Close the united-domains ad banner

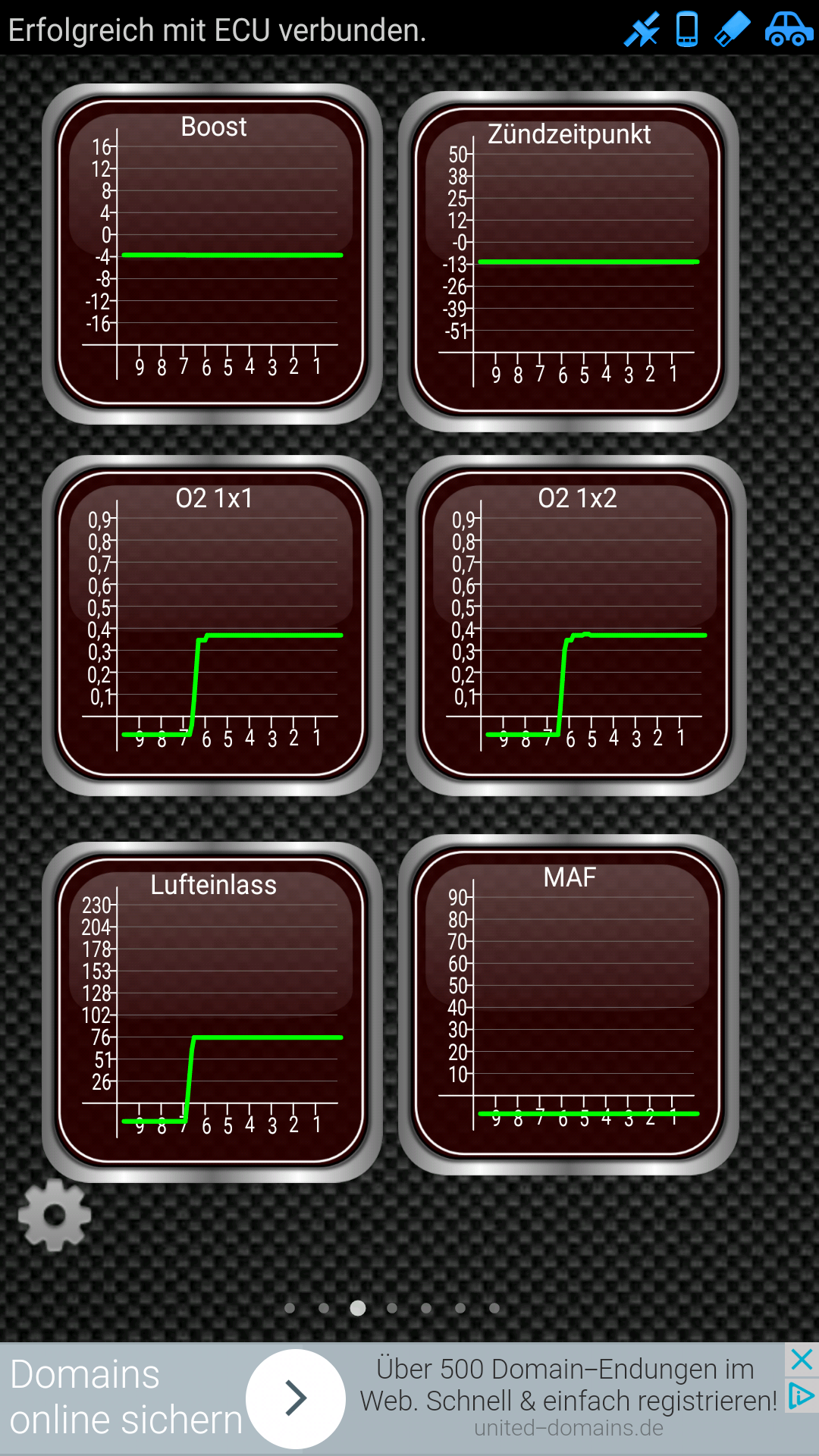(x=802, y=1360)
